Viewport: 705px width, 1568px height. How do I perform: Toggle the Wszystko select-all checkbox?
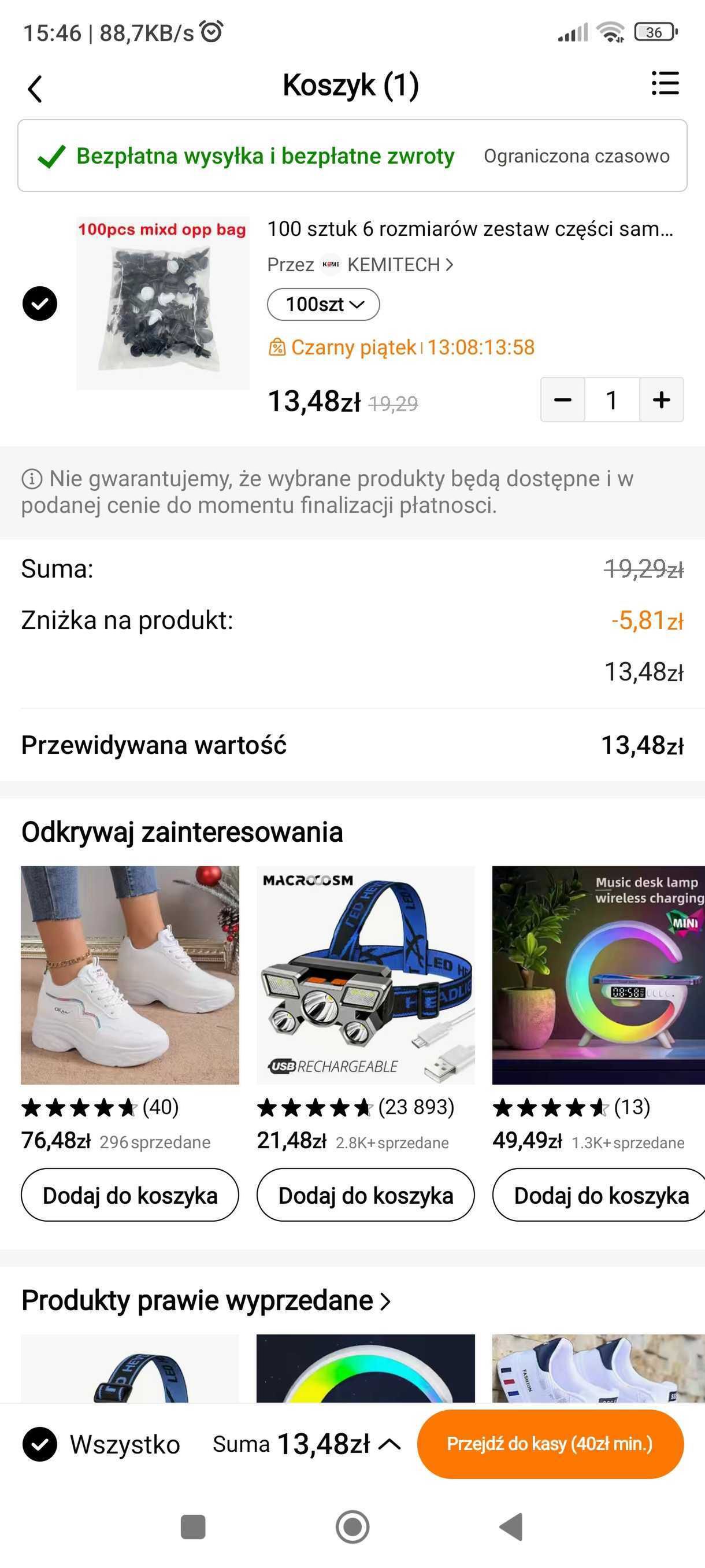point(39,1445)
